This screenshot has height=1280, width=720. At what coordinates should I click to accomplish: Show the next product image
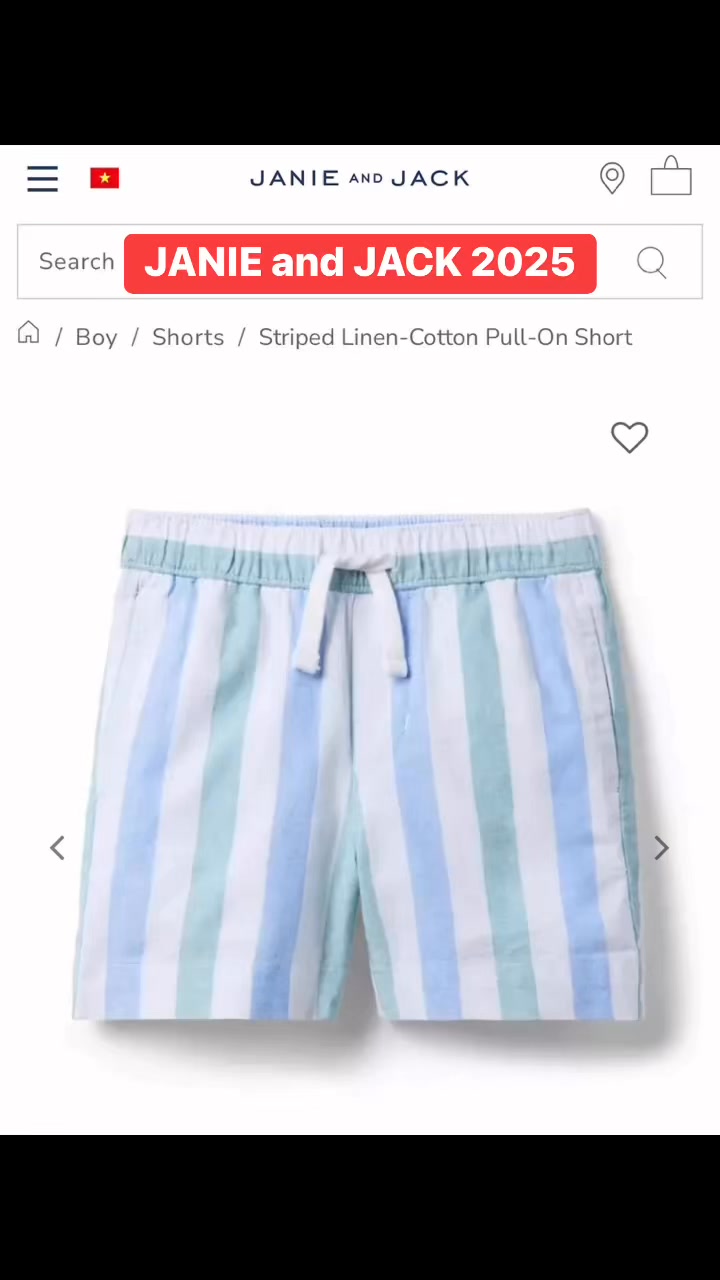pyautogui.click(x=661, y=848)
